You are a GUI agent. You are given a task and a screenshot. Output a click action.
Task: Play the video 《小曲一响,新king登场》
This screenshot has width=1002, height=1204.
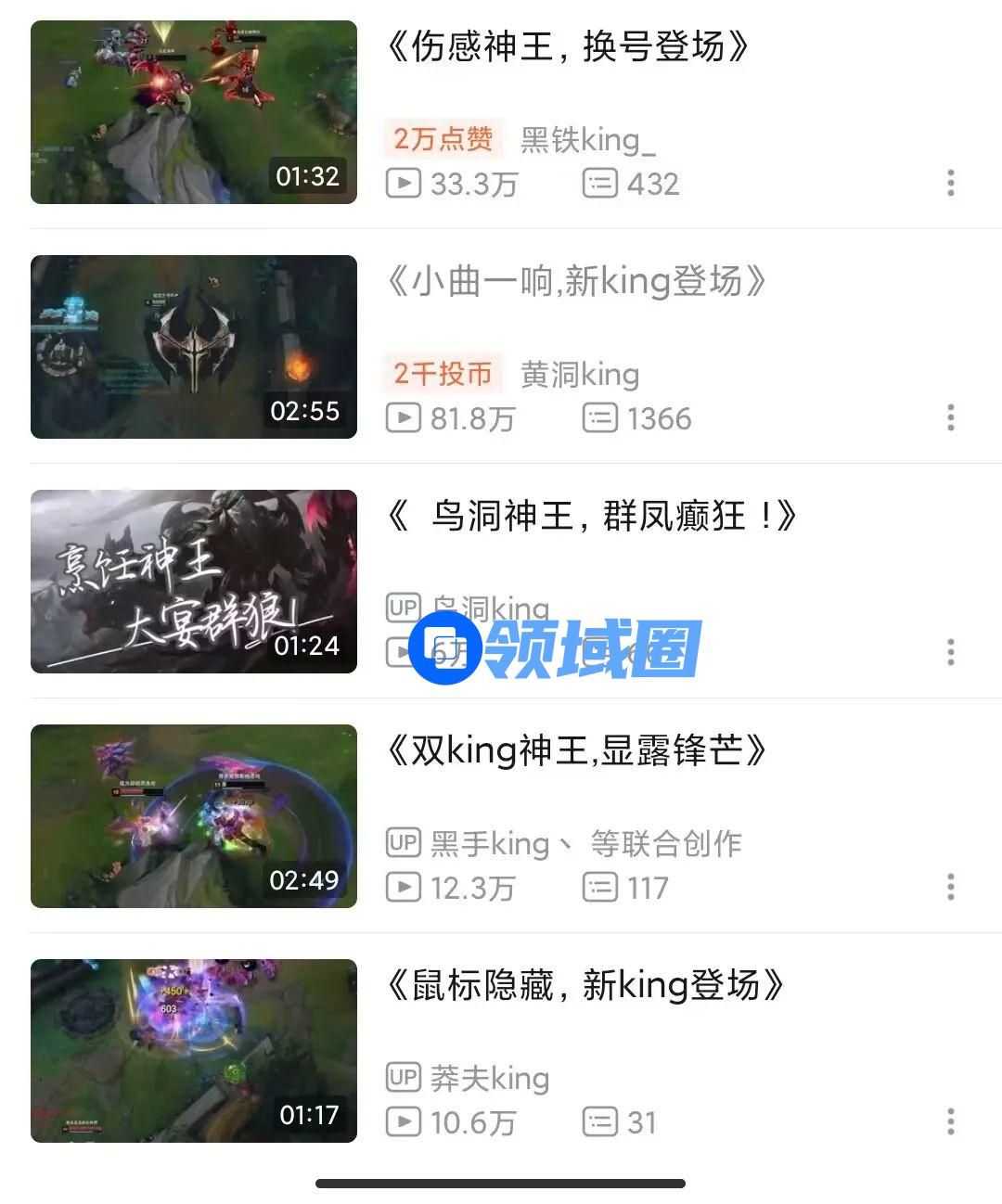click(x=194, y=347)
